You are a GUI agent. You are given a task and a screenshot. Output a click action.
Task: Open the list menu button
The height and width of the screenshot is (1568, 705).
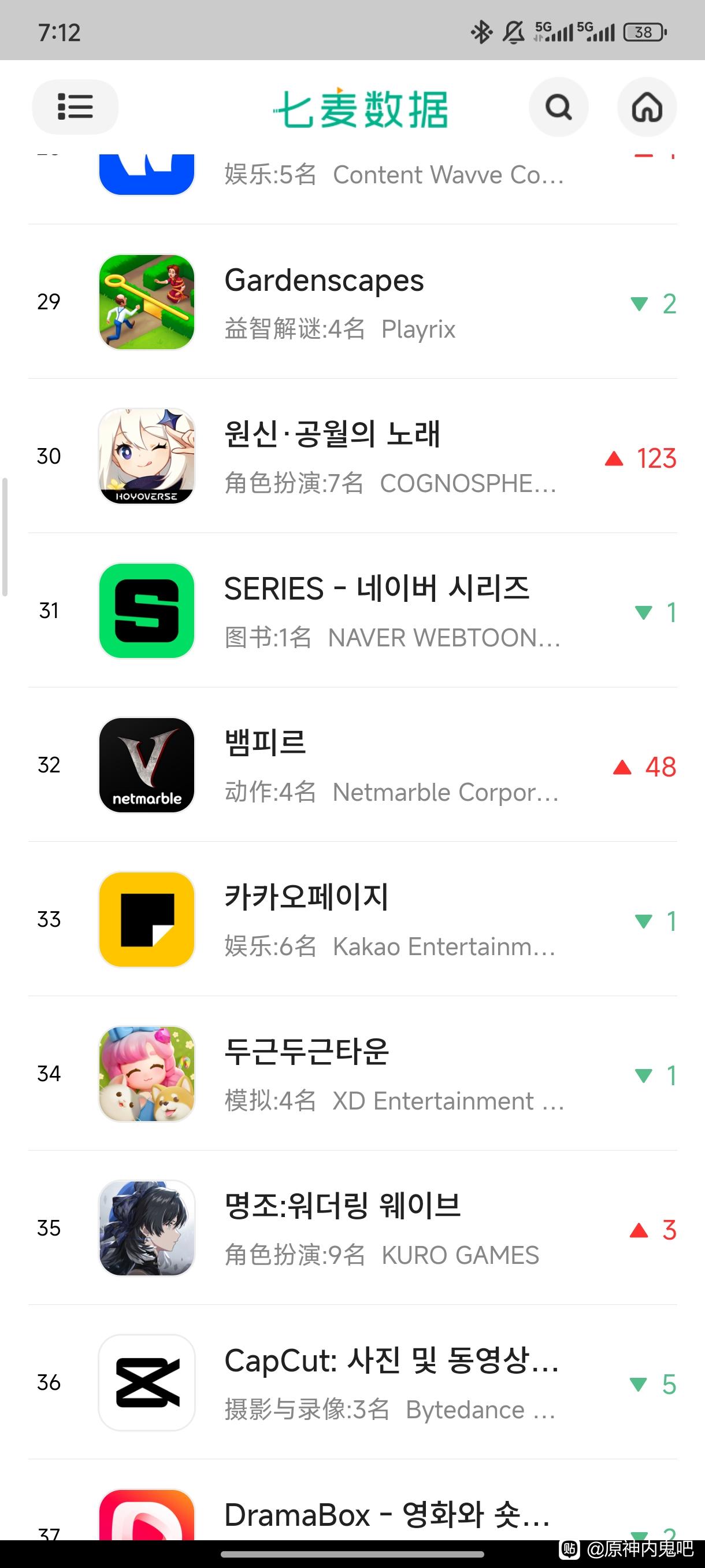coord(75,107)
